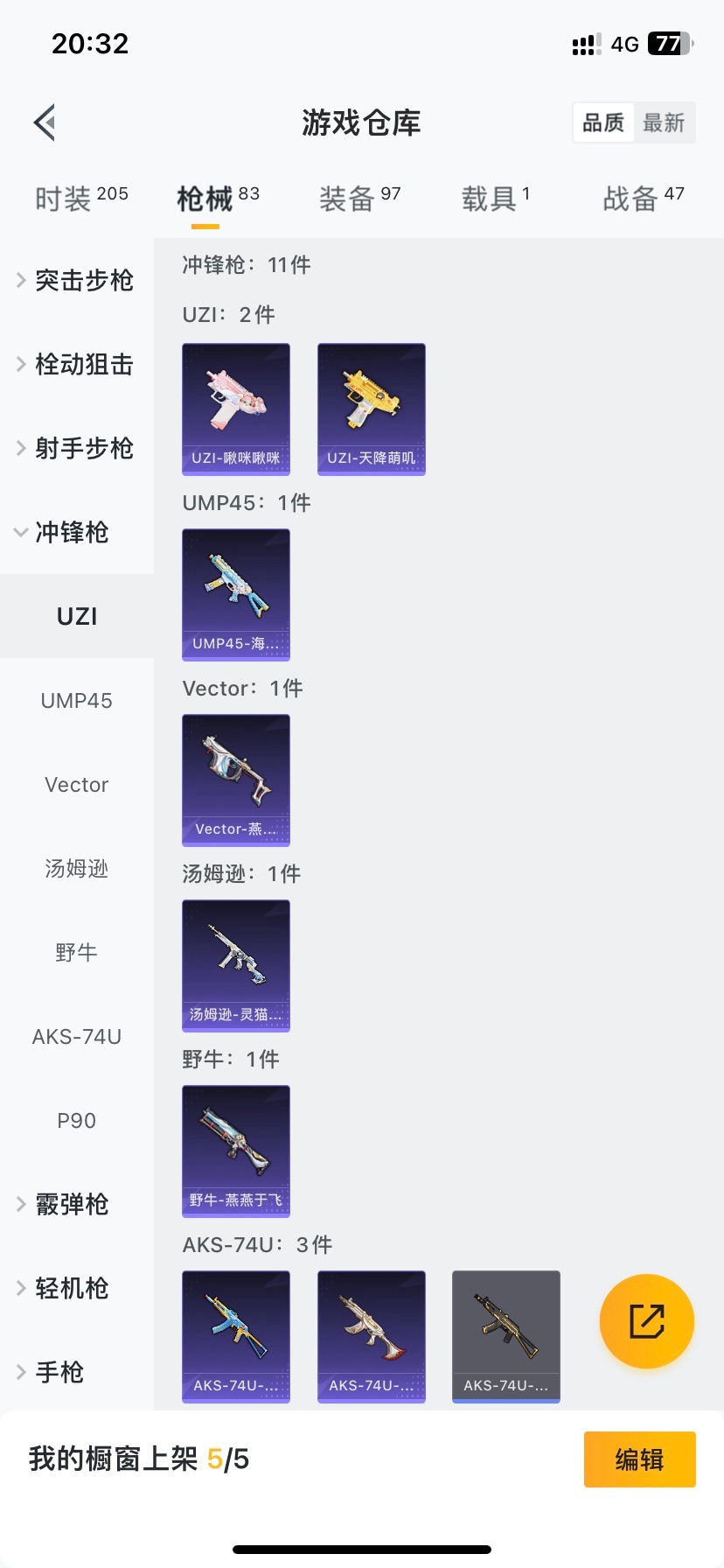Open the UZI-啾咪啾咪 skin card
Viewport: 724px width, 1568px height.
[x=236, y=409]
